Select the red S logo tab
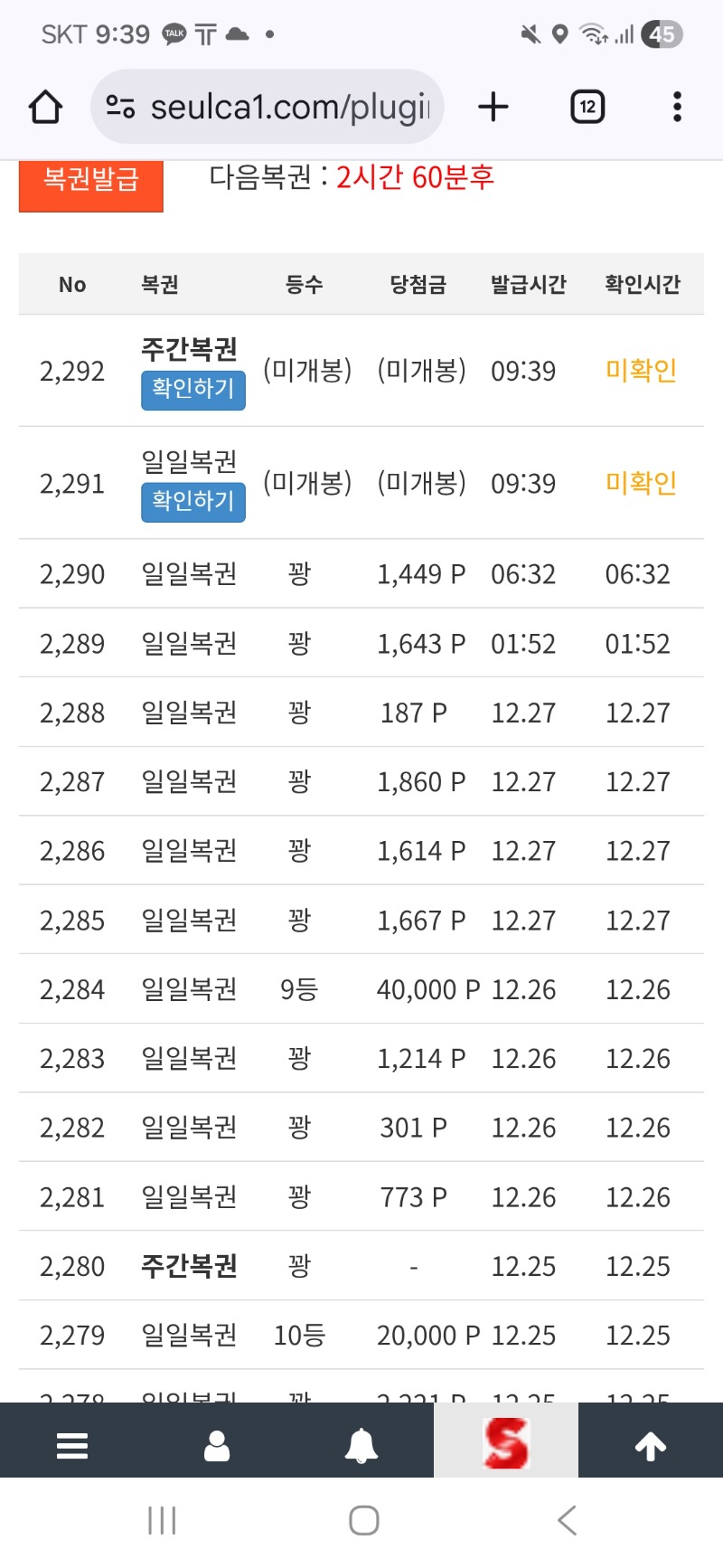The image size is (723, 1568). point(506,1443)
